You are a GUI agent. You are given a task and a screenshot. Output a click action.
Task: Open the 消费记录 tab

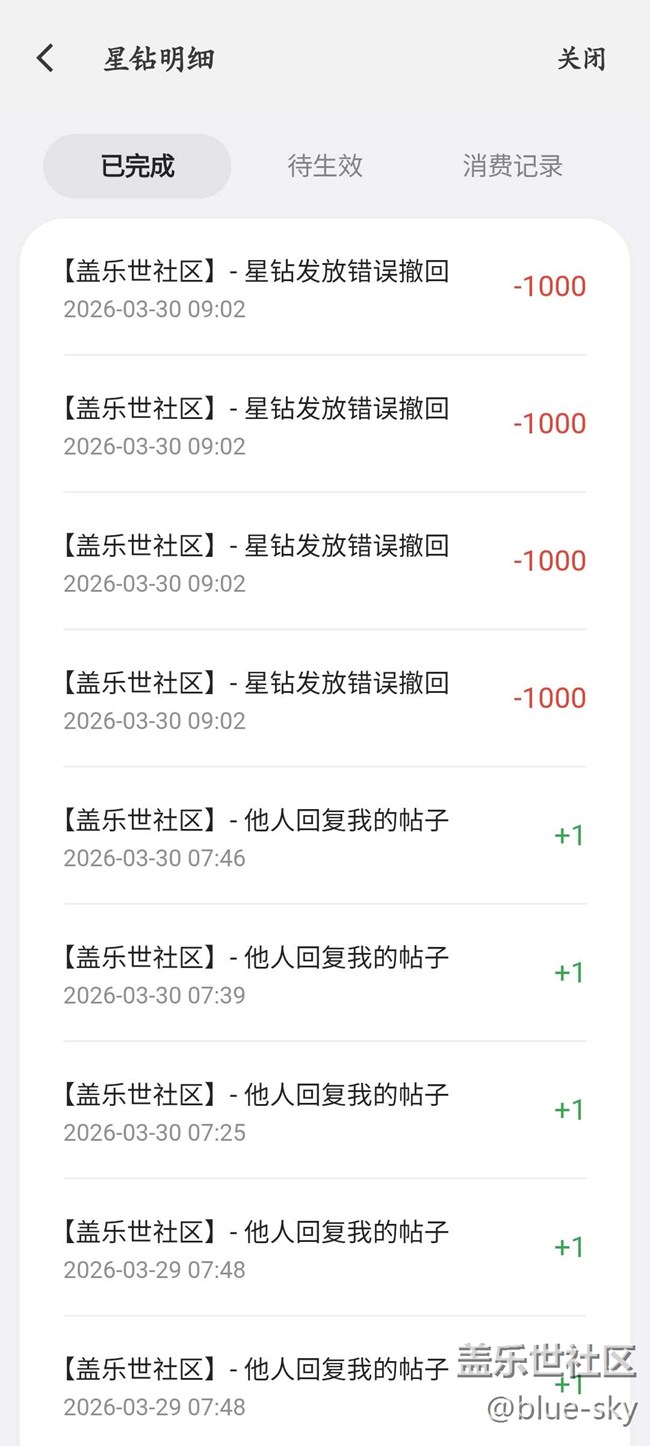coord(512,166)
